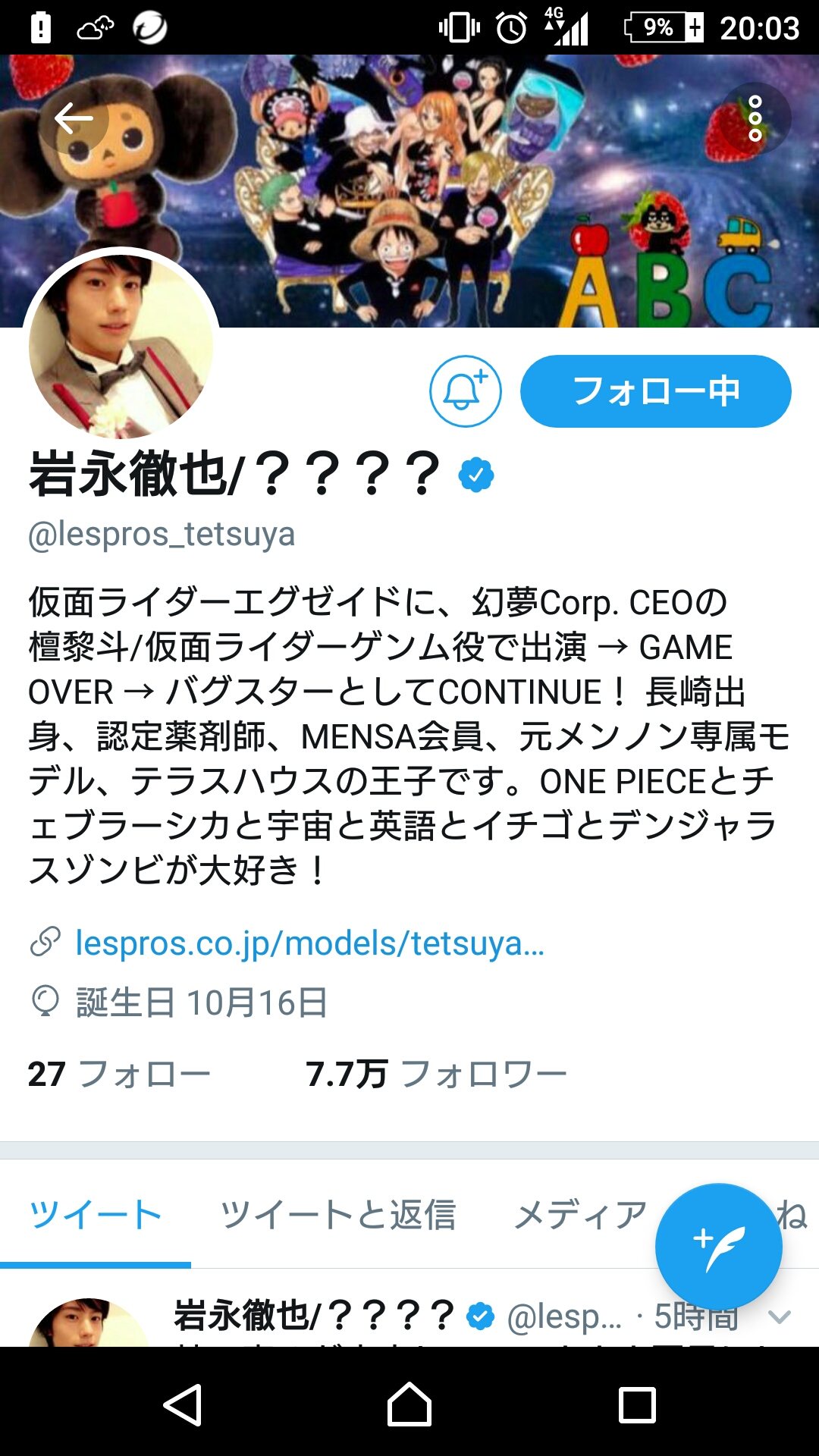Expand the first tweet's dropdown arrow
The width and height of the screenshot is (819, 1456).
[x=780, y=1316]
